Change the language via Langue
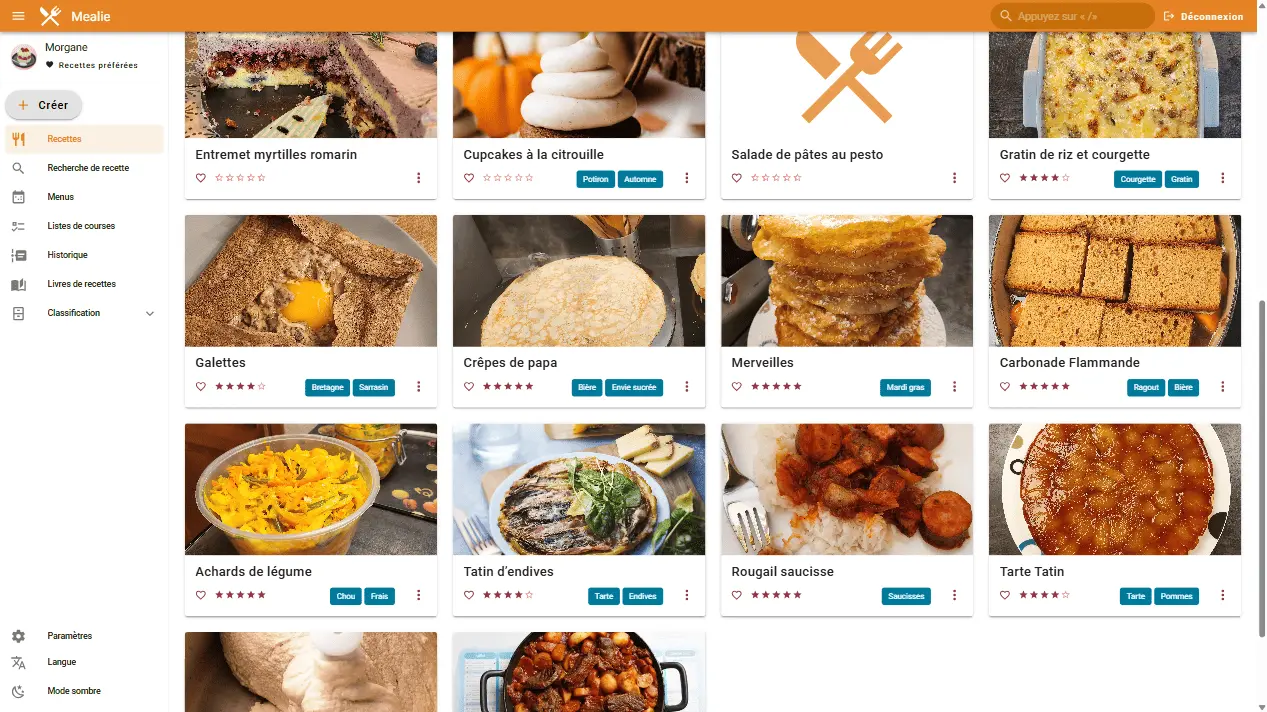The width and height of the screenshot is (1267, 712). (x=61, y=662)
